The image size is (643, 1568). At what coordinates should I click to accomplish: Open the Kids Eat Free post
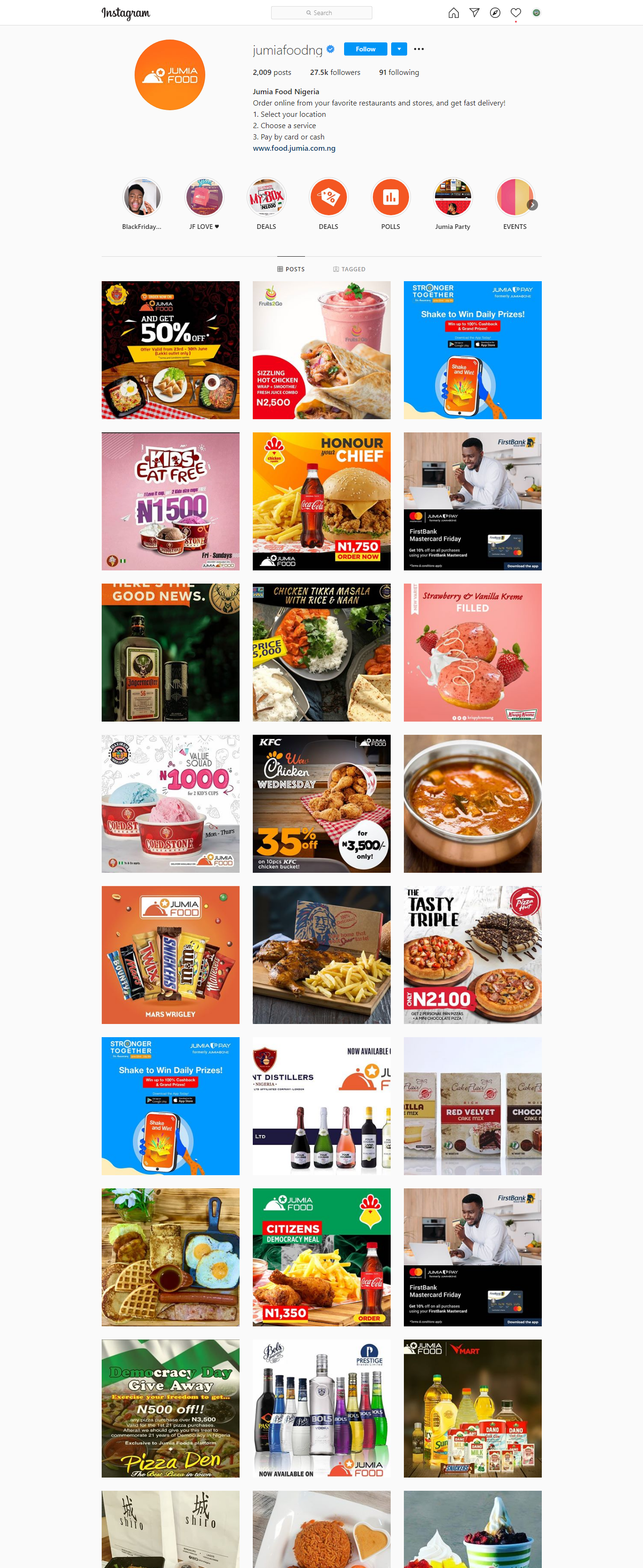tap(170, 501)
